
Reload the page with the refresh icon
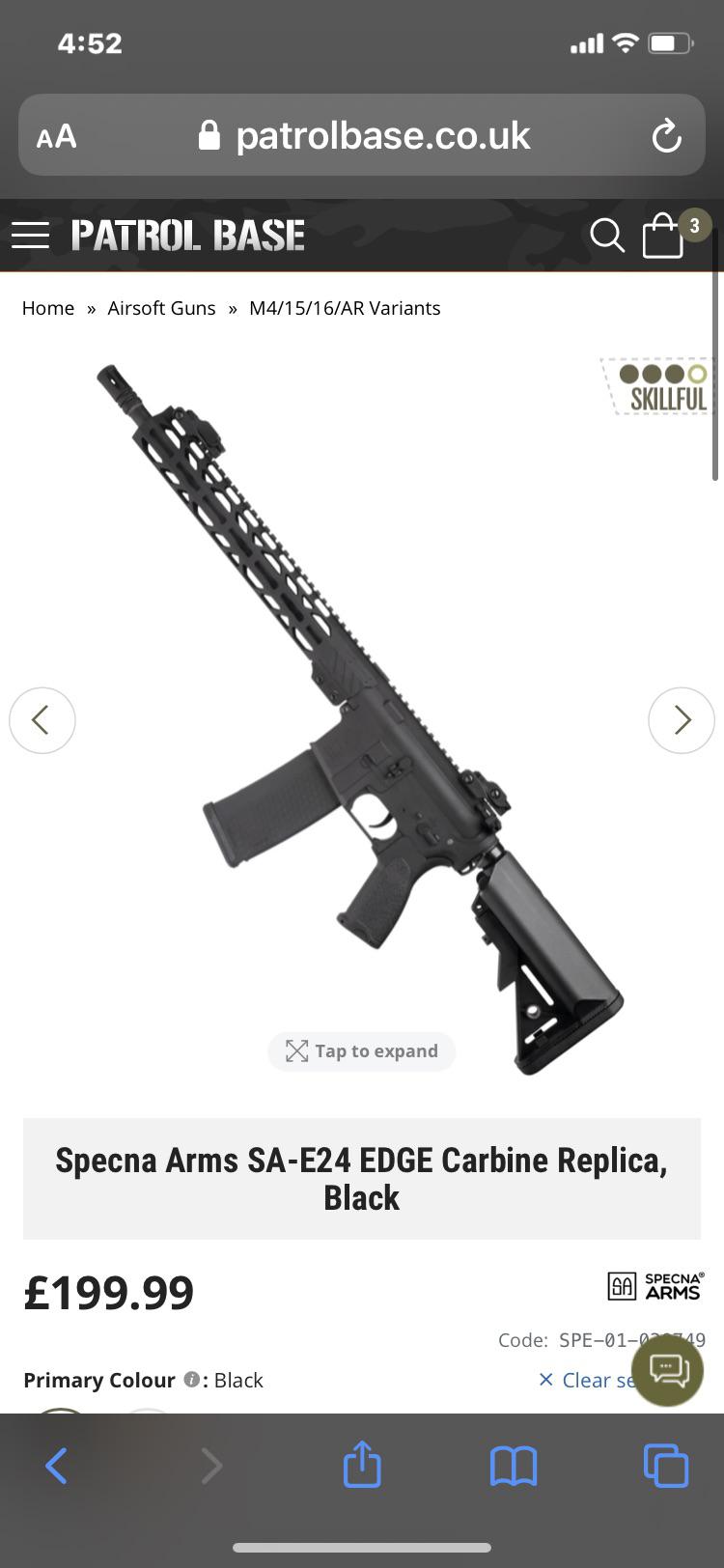click(x=666, y=135)
